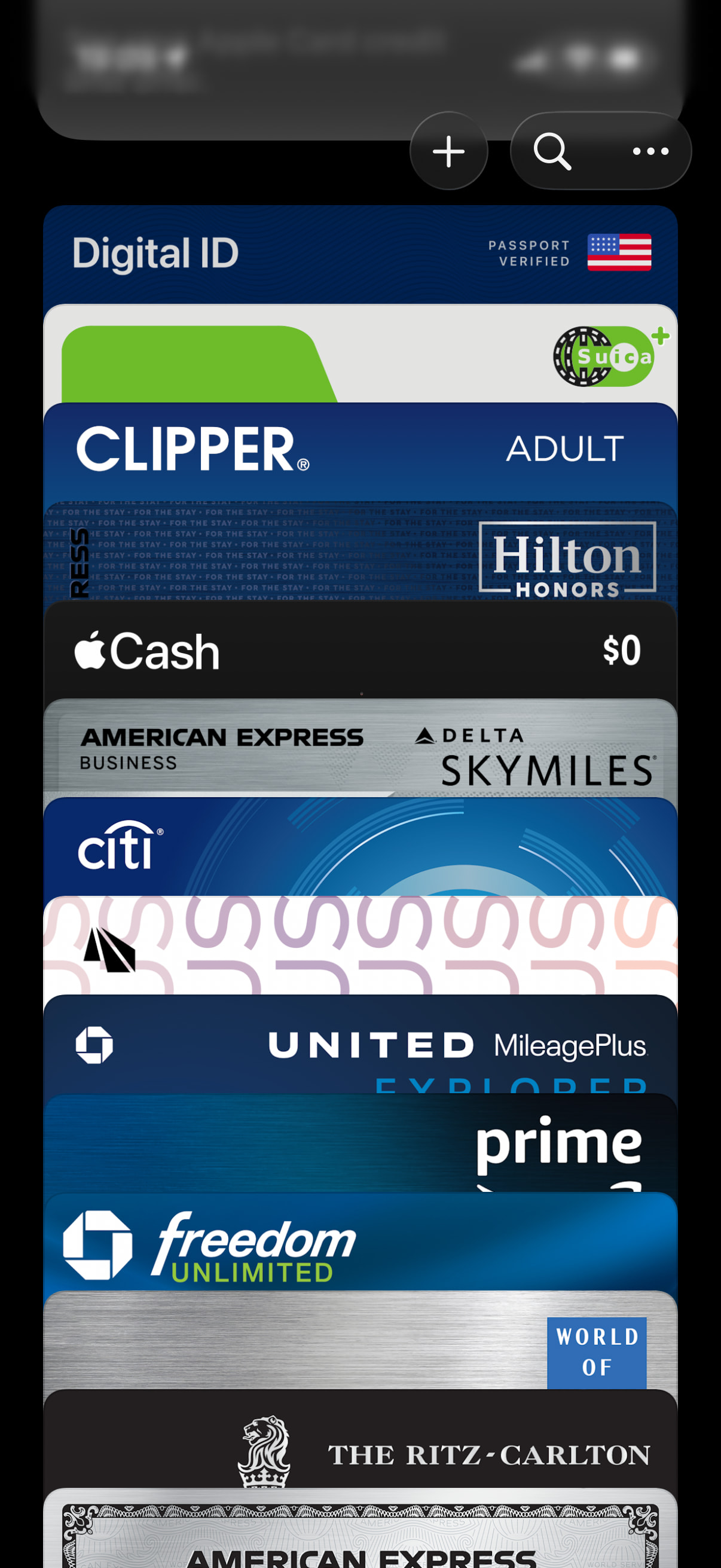Open the Apple Cash card
The height and width of the screenshot is (1568, 721).
click(360, 651)
